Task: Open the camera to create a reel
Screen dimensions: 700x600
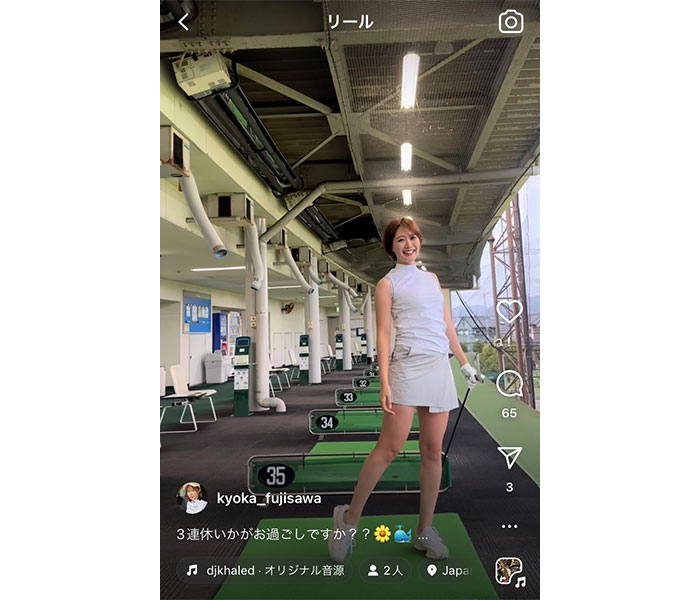Action: coord(511,22)
